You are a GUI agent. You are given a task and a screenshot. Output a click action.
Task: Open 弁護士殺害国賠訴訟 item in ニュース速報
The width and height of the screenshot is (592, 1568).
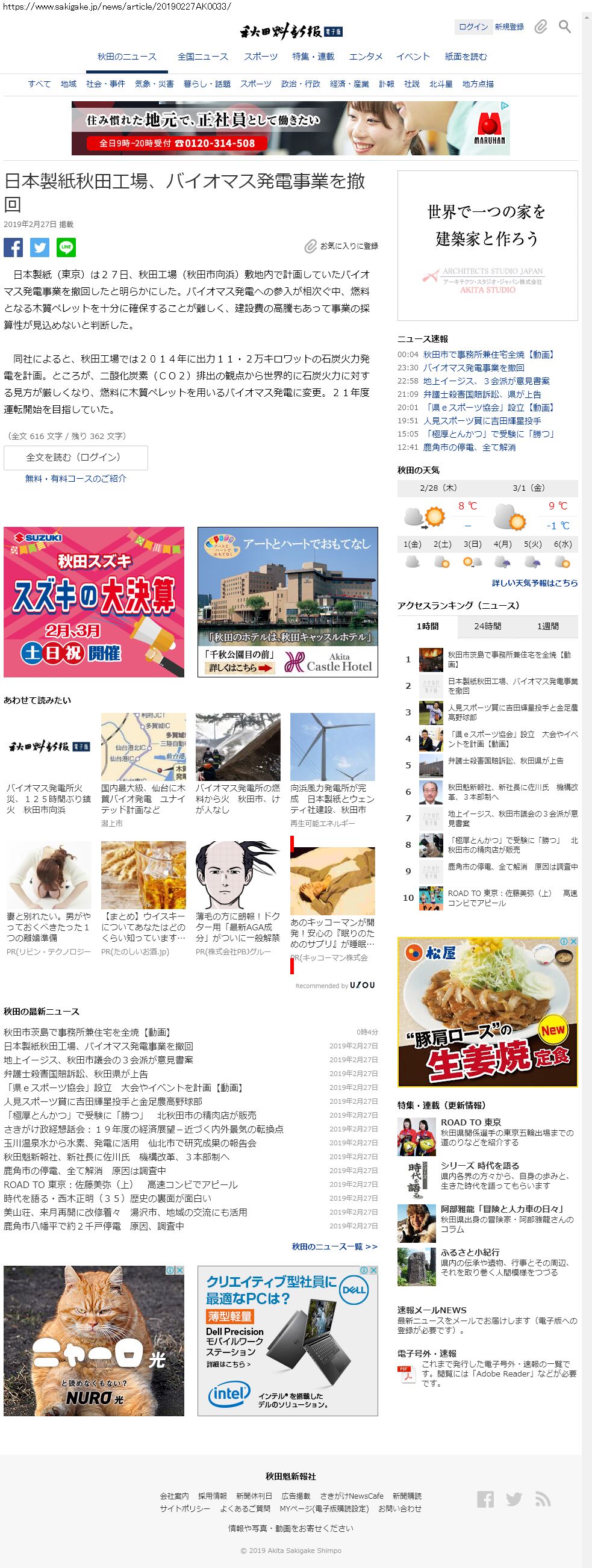[482, 394]
